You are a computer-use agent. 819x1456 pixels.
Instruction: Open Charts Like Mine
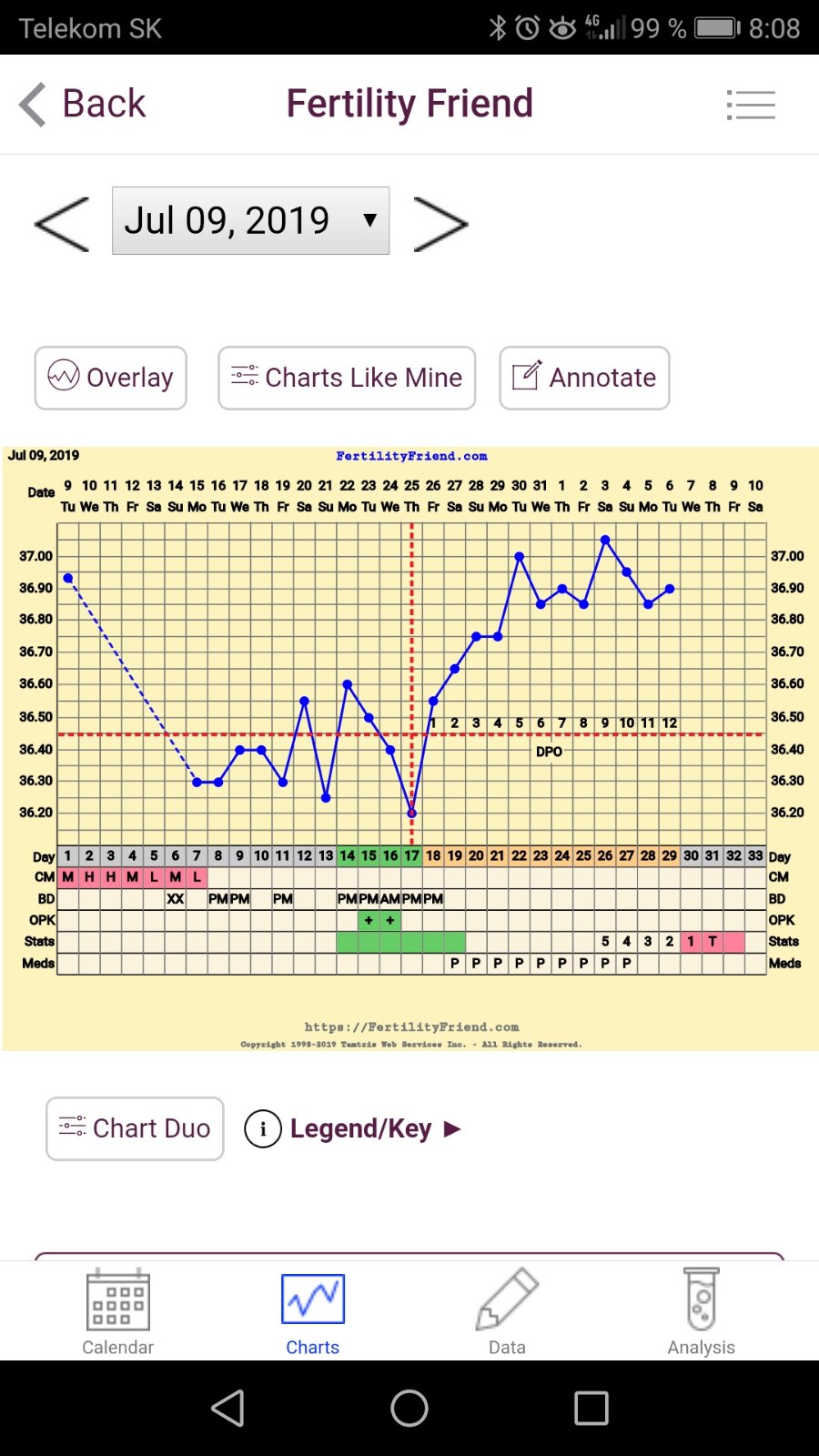[x=347, y=378]
